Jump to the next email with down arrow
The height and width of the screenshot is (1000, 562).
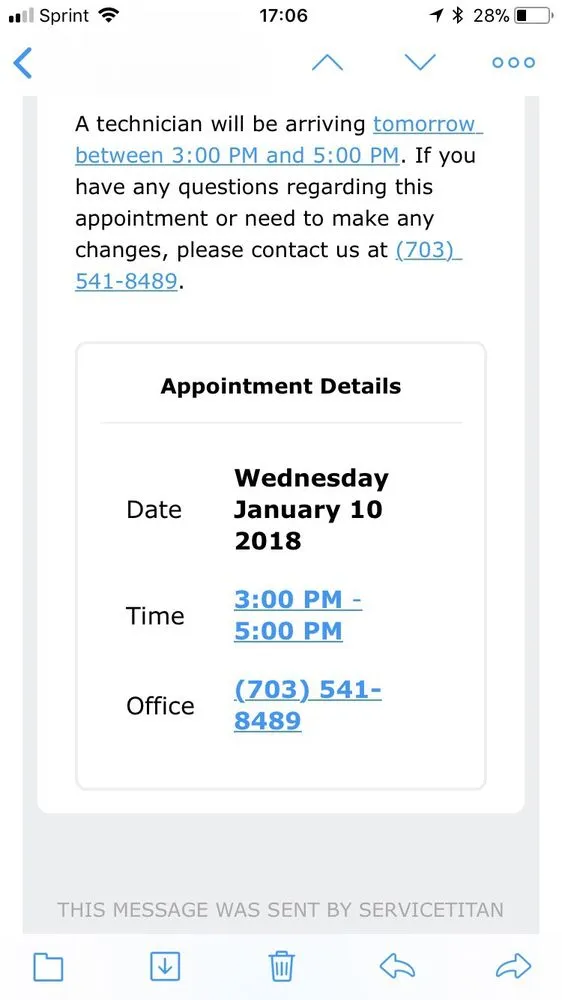point(420,62)
